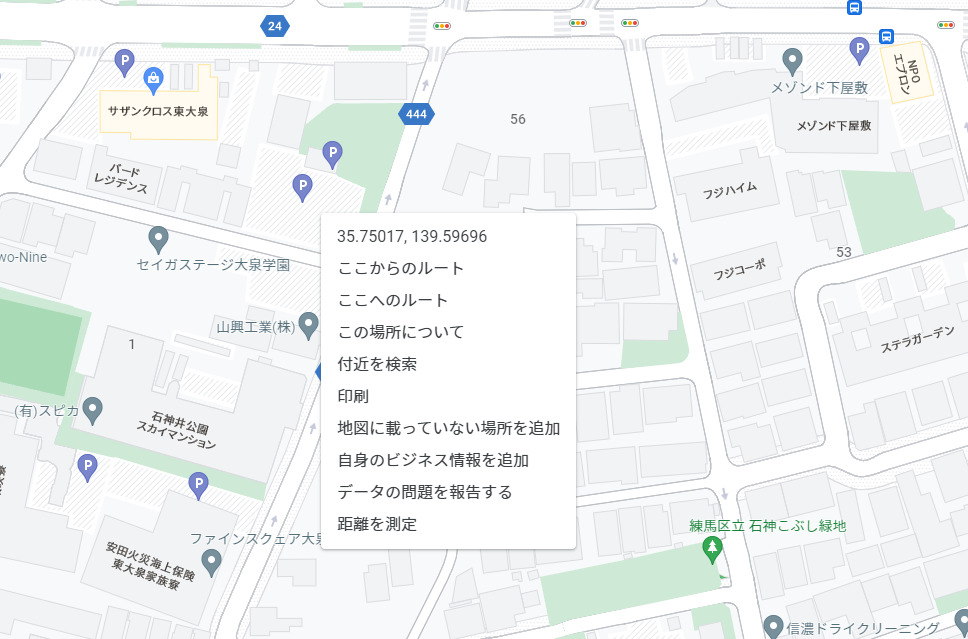Select ここからのルート from context menu
The width and height of the screenshot is (968, 639).
pos(401,268)
